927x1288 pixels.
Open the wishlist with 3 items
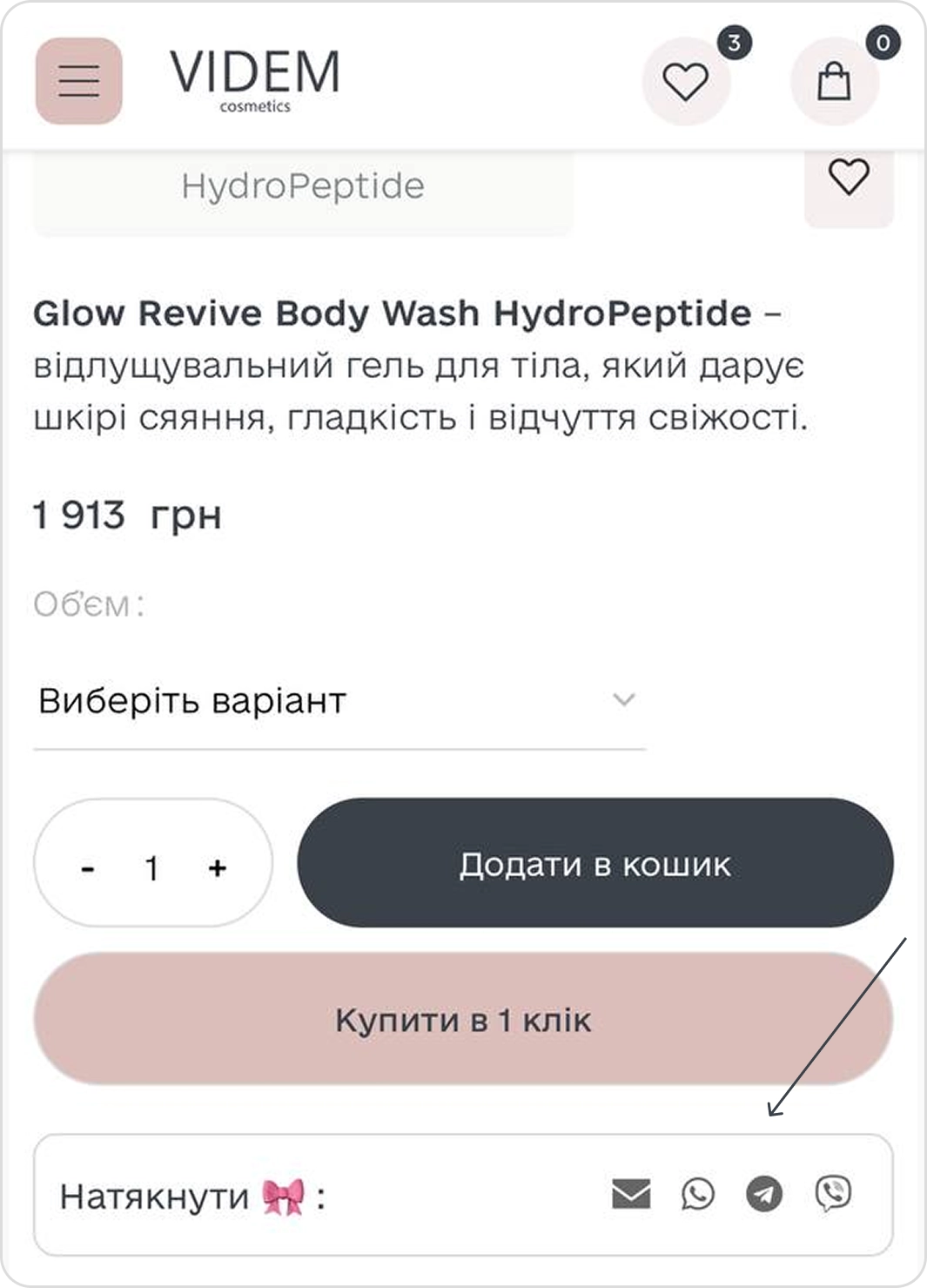(x=686, y=82)
